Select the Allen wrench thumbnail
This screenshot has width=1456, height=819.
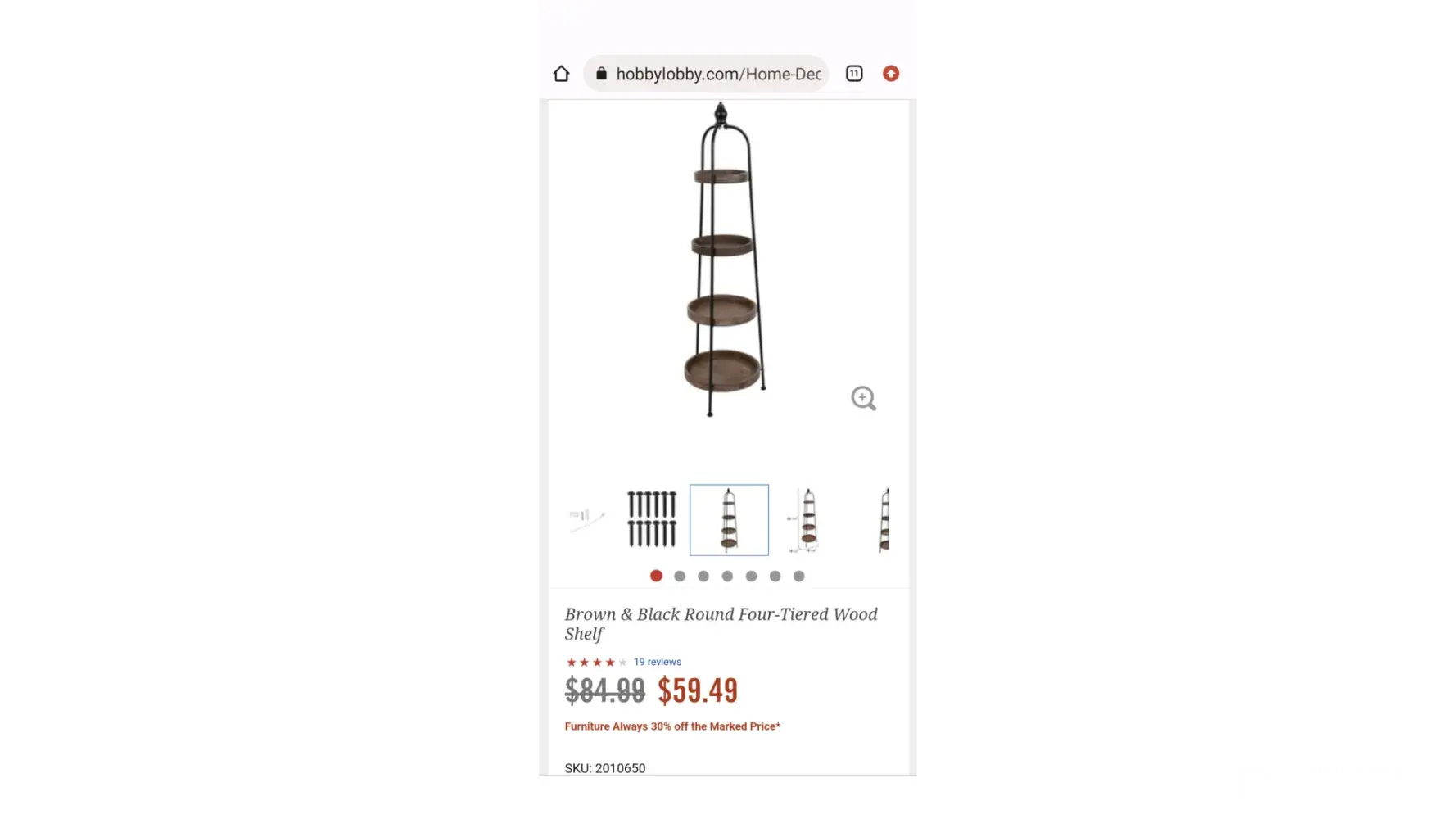tap(586, 519)
